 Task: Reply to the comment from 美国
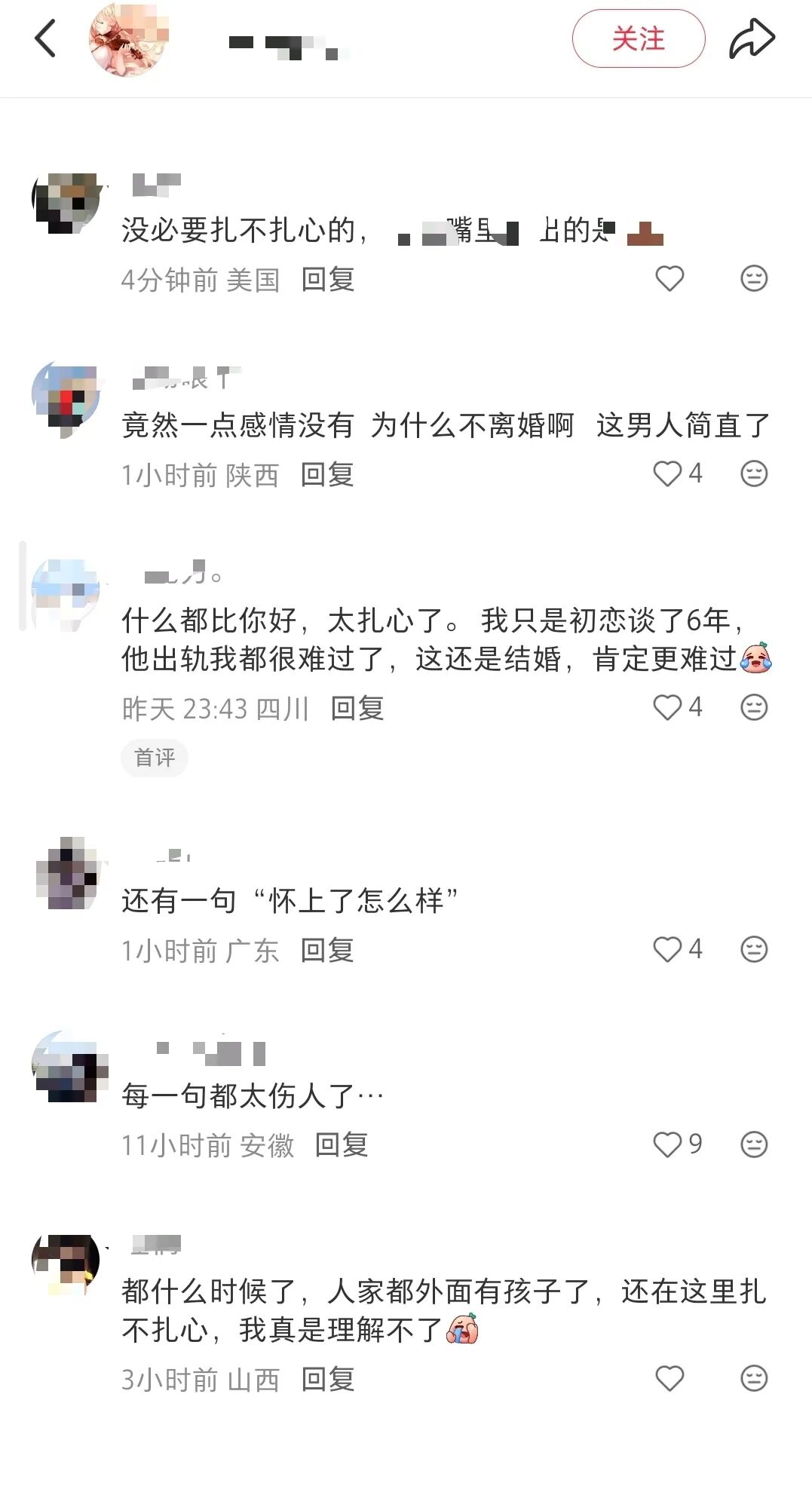click(328, 280)
